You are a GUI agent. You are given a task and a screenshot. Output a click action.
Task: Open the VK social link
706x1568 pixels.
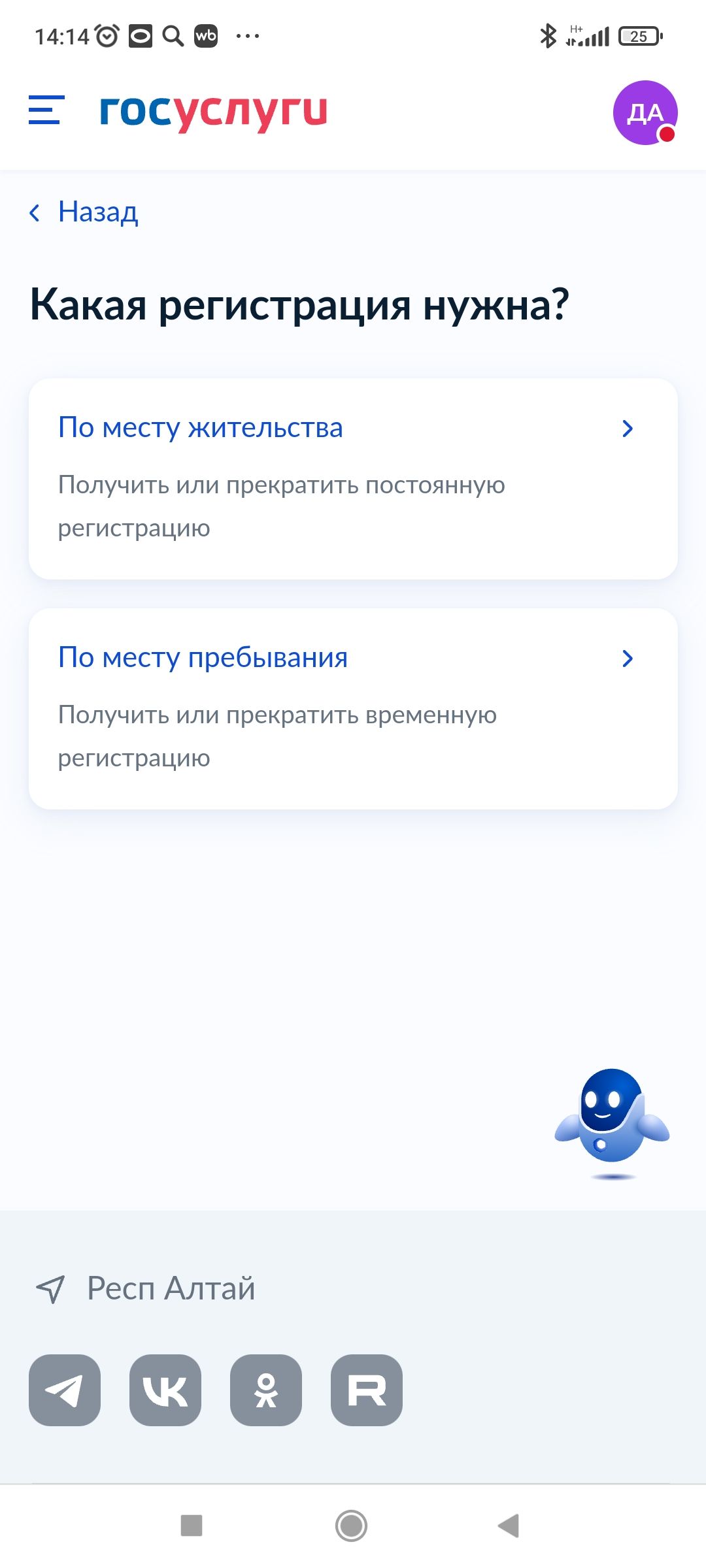coord(165,1390)
